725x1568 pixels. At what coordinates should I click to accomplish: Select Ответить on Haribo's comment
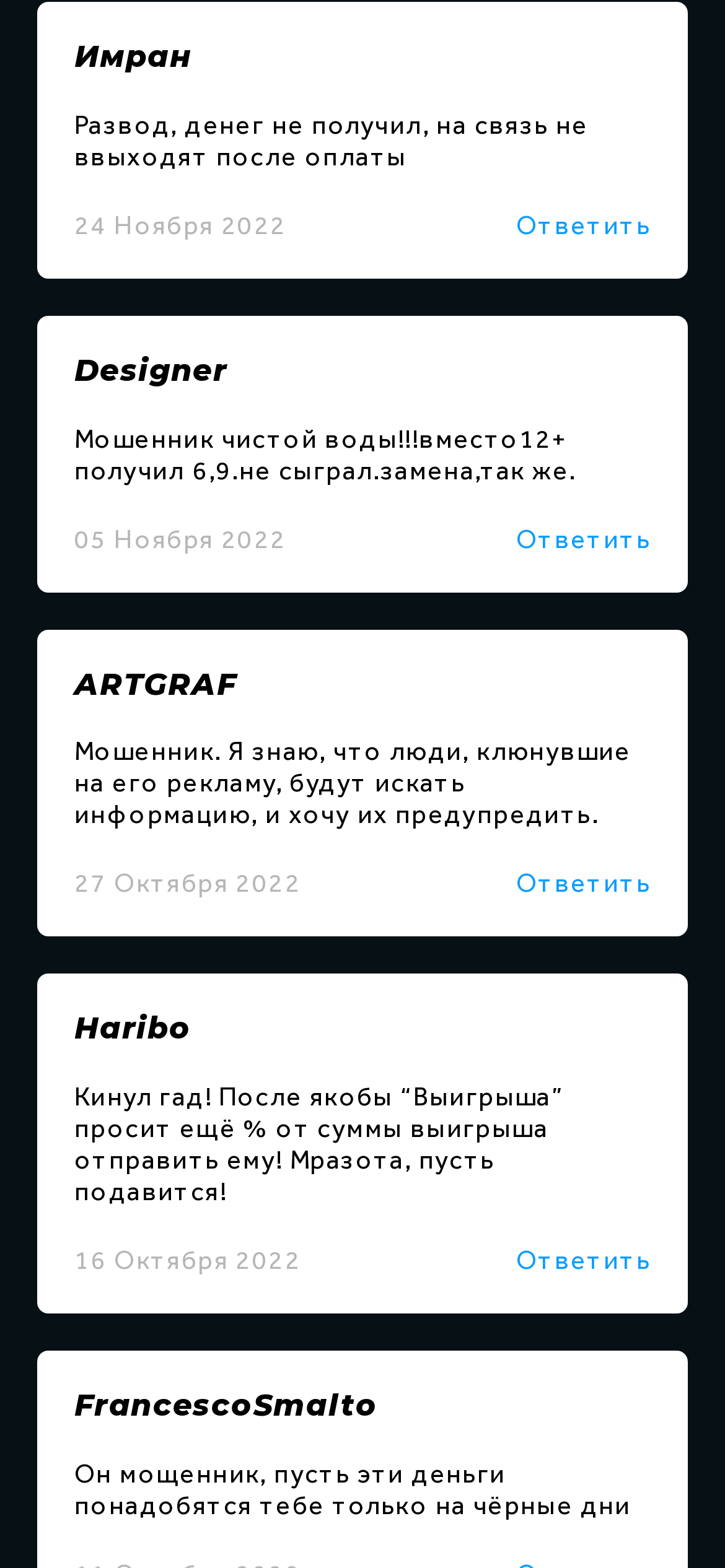[x=583, y=1261]
